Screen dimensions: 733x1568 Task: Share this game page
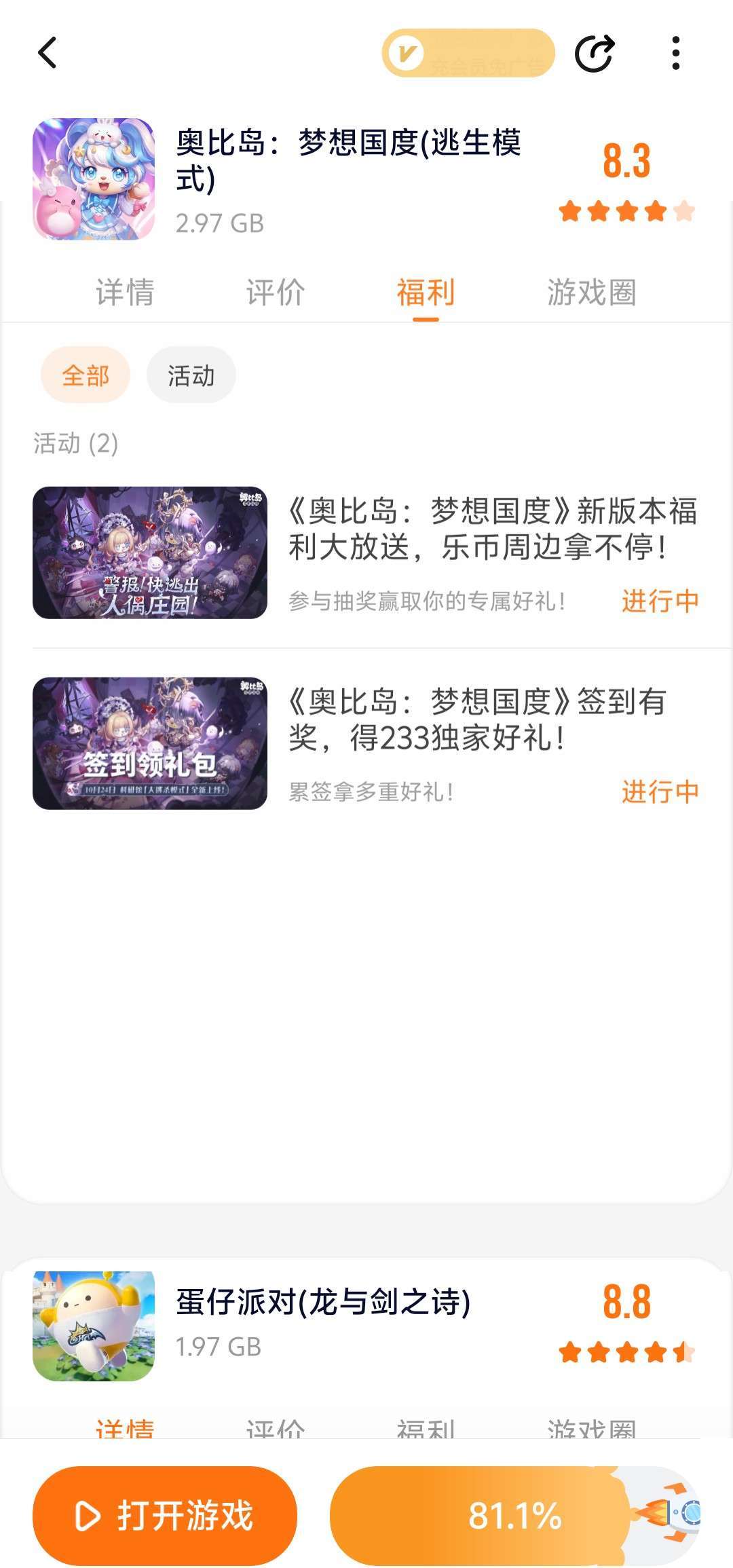click(595, 53)
